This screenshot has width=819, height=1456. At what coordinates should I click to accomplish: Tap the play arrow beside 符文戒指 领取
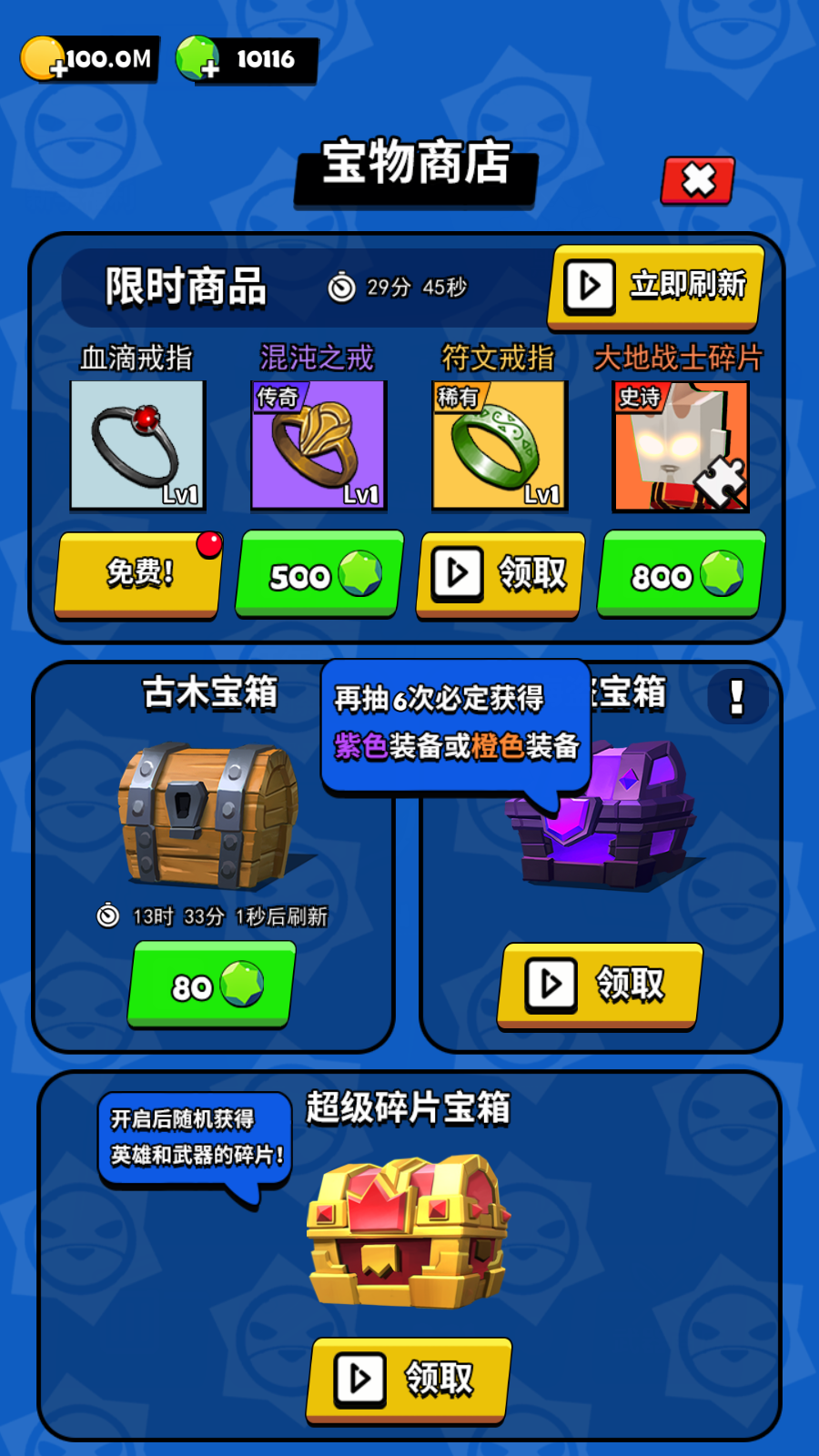tap(456, 572)
